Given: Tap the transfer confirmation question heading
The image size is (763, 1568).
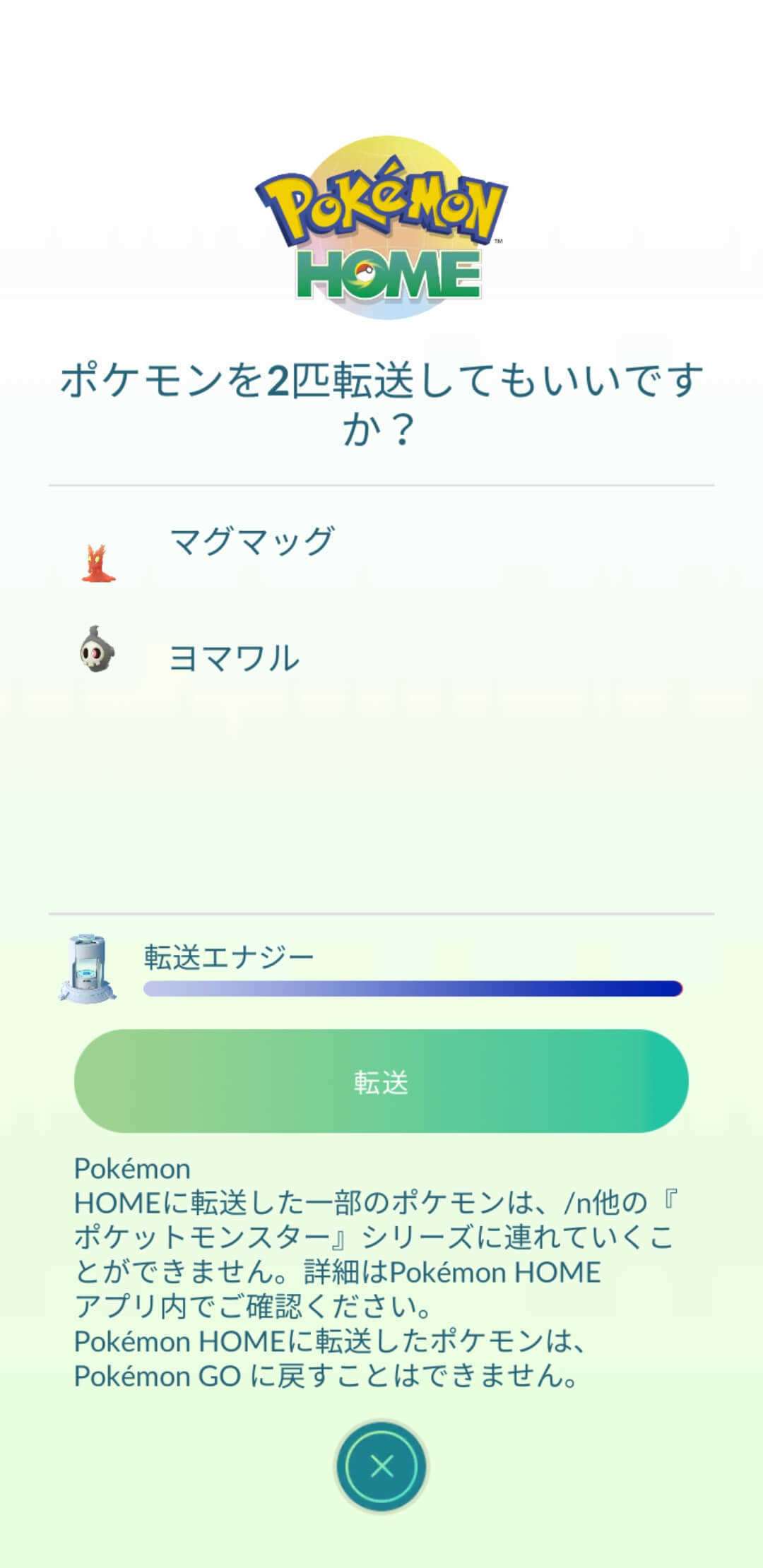Looking at the screenshot, I should pyautogui.click(x=381, y=403).
